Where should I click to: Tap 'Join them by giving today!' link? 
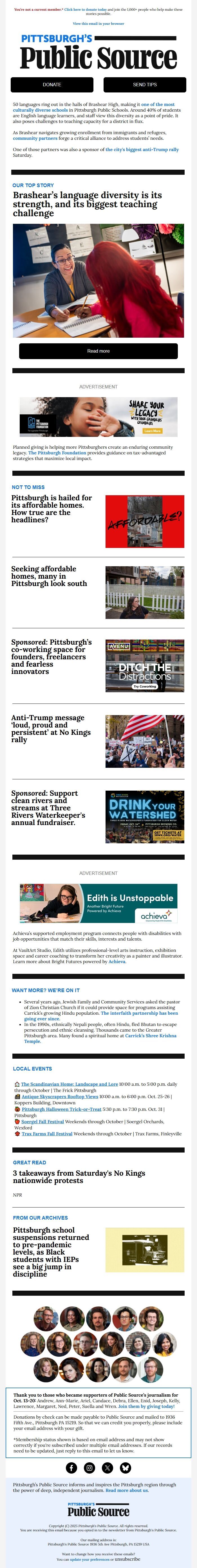[x=146, y=1406]
